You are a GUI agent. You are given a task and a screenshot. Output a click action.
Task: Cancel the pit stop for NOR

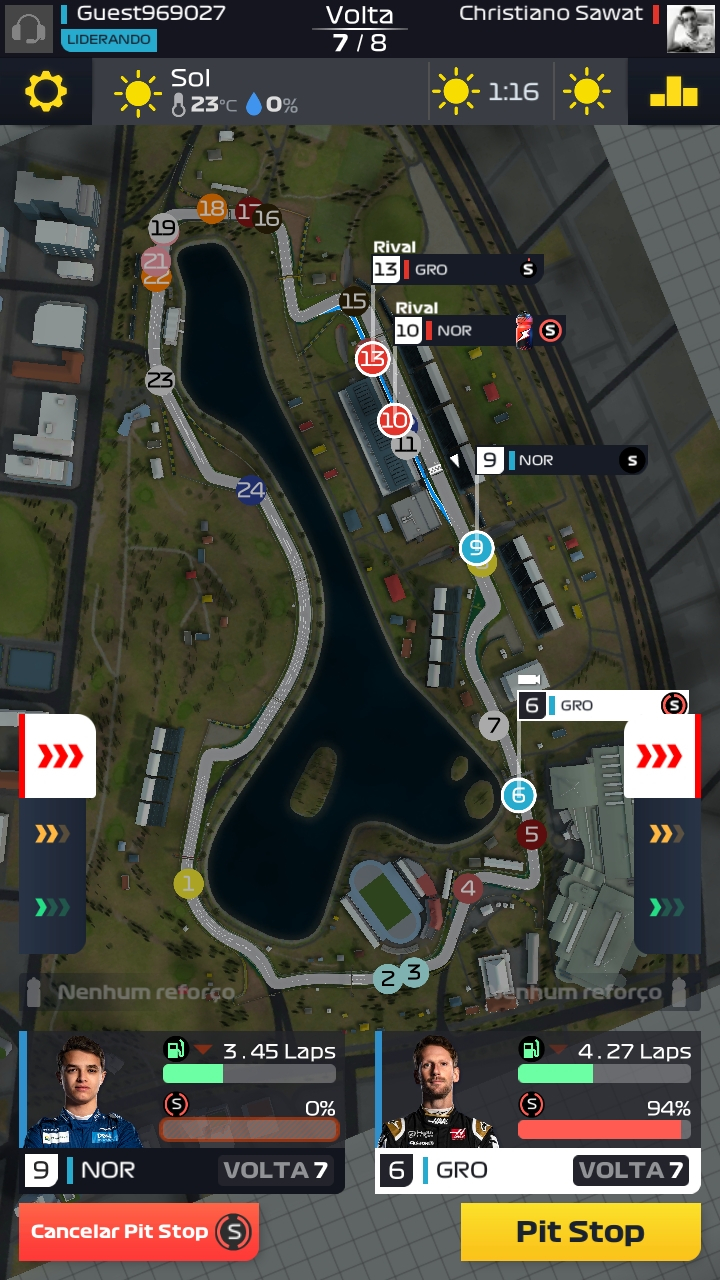(x=138, y=1232)
